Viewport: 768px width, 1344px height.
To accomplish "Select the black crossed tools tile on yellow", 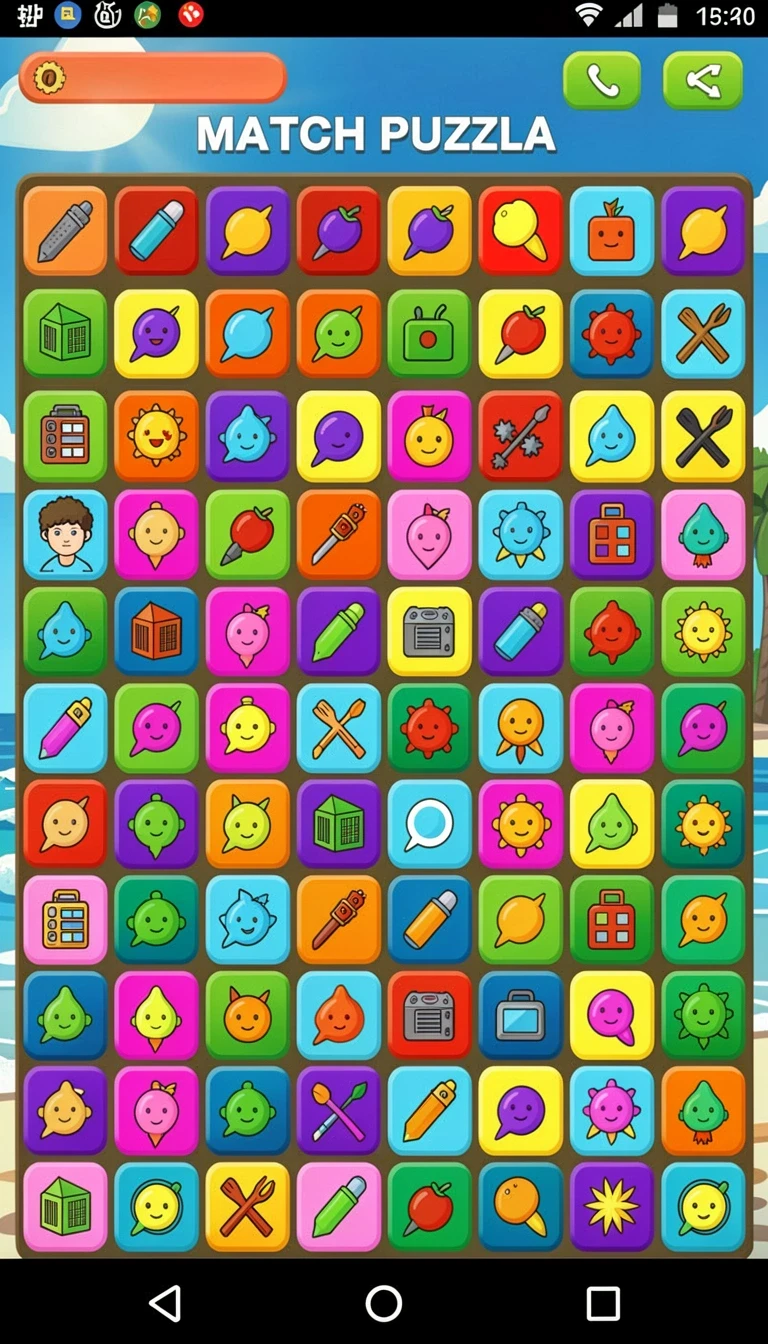I will point(703,437).
